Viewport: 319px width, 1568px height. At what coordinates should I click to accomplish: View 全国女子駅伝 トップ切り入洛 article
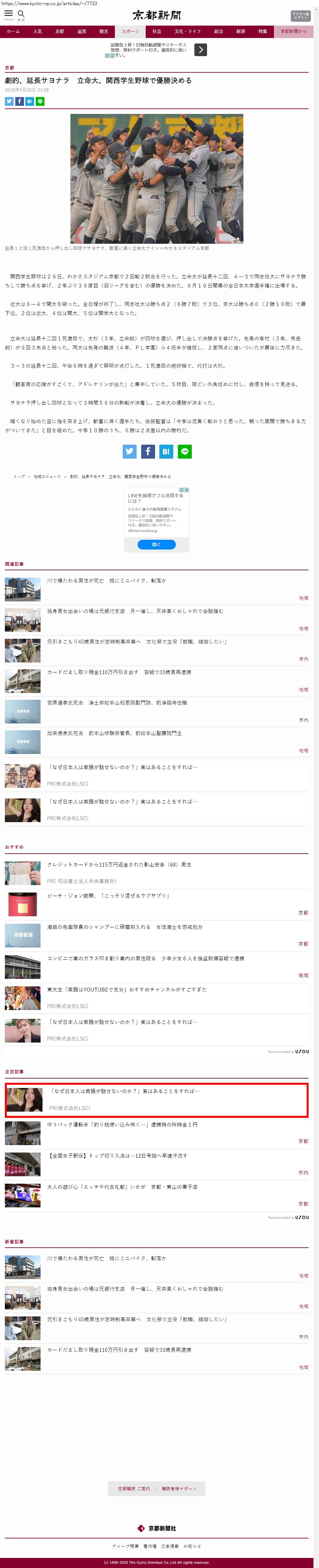pos(117,1155)
